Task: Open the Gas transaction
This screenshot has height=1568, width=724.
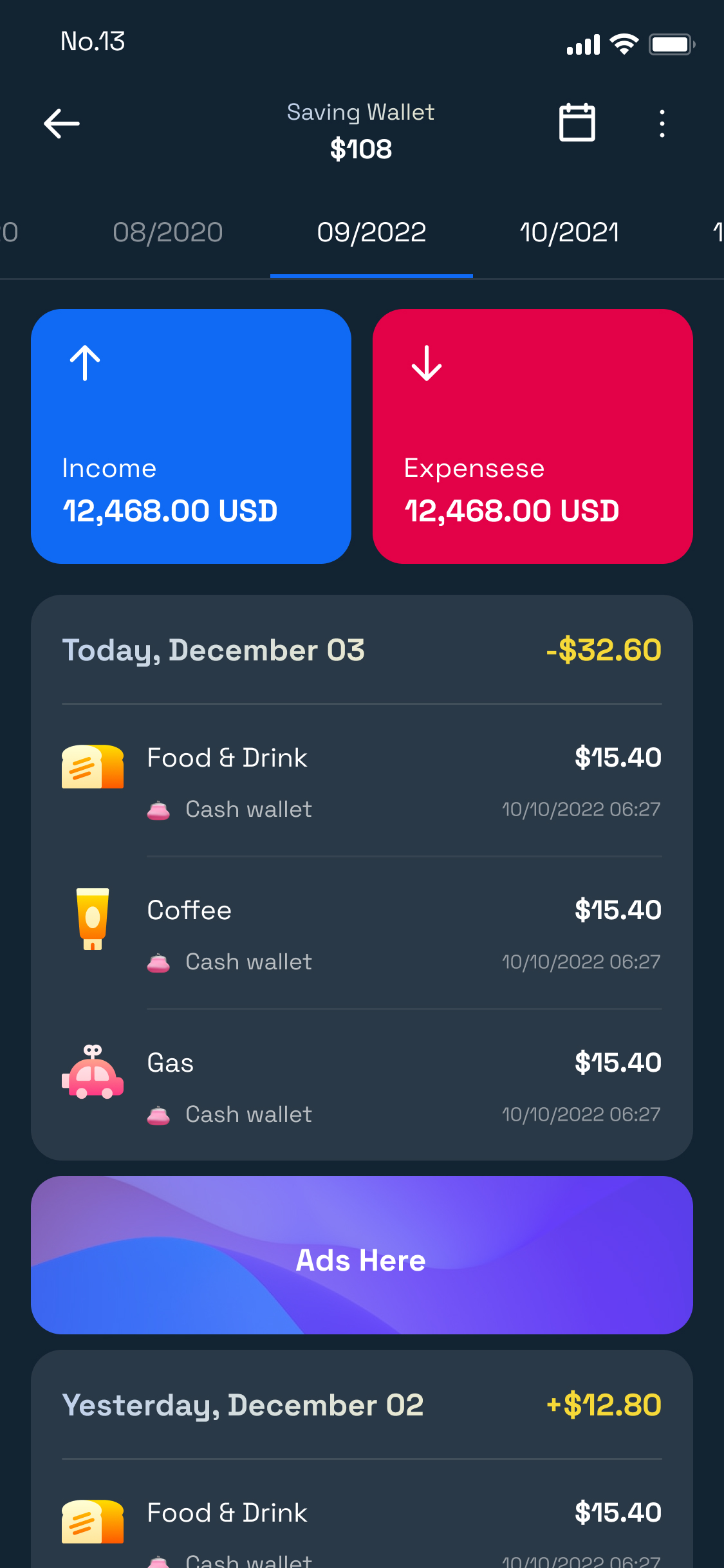Action: 362,1086
